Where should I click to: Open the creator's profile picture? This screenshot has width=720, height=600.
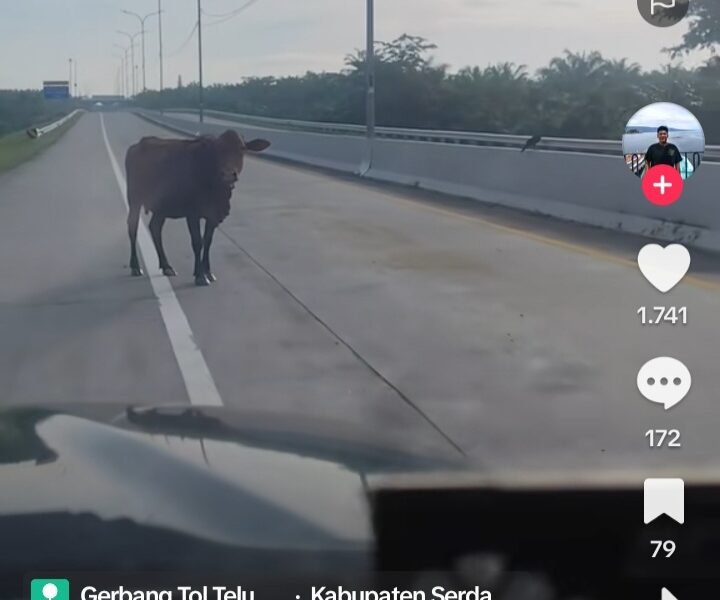click(x=663, y=138)
